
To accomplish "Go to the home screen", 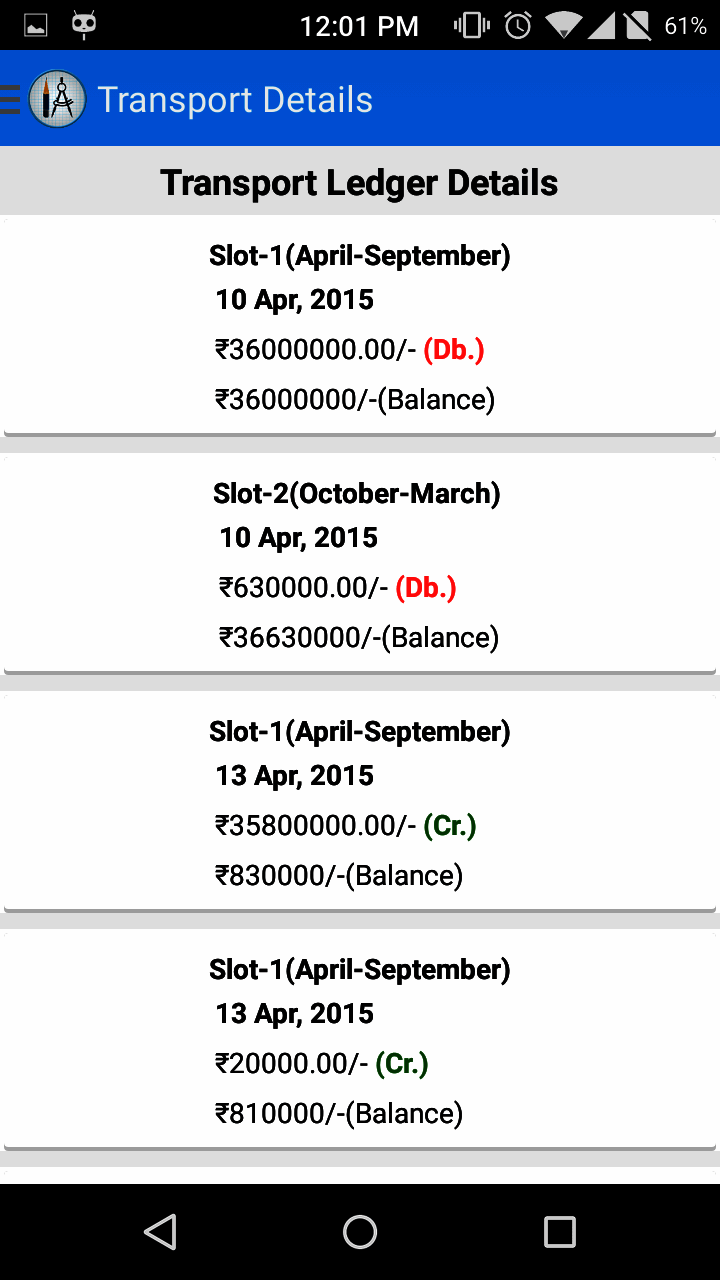I will 360,1232.
